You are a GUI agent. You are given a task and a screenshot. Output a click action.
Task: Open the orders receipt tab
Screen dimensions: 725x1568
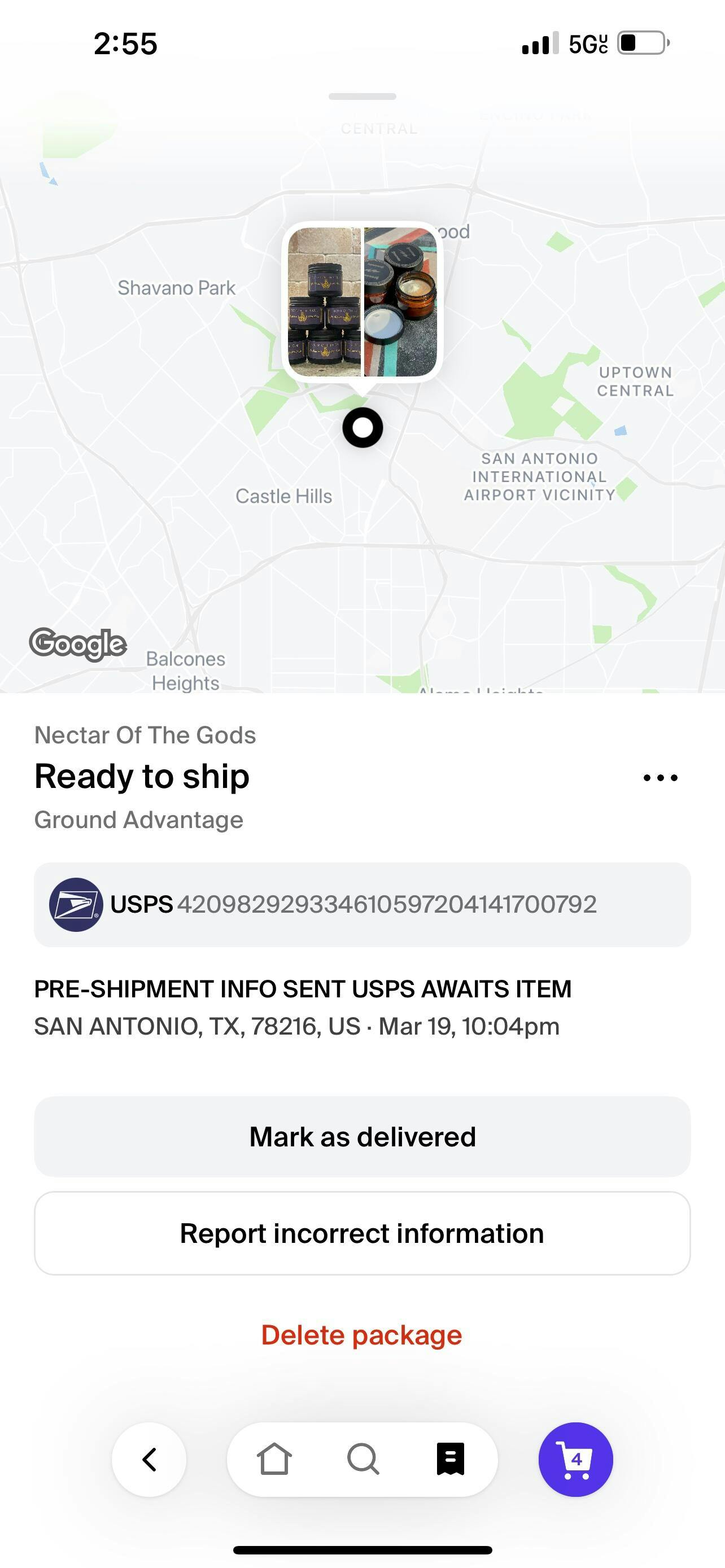point(451,1459)
